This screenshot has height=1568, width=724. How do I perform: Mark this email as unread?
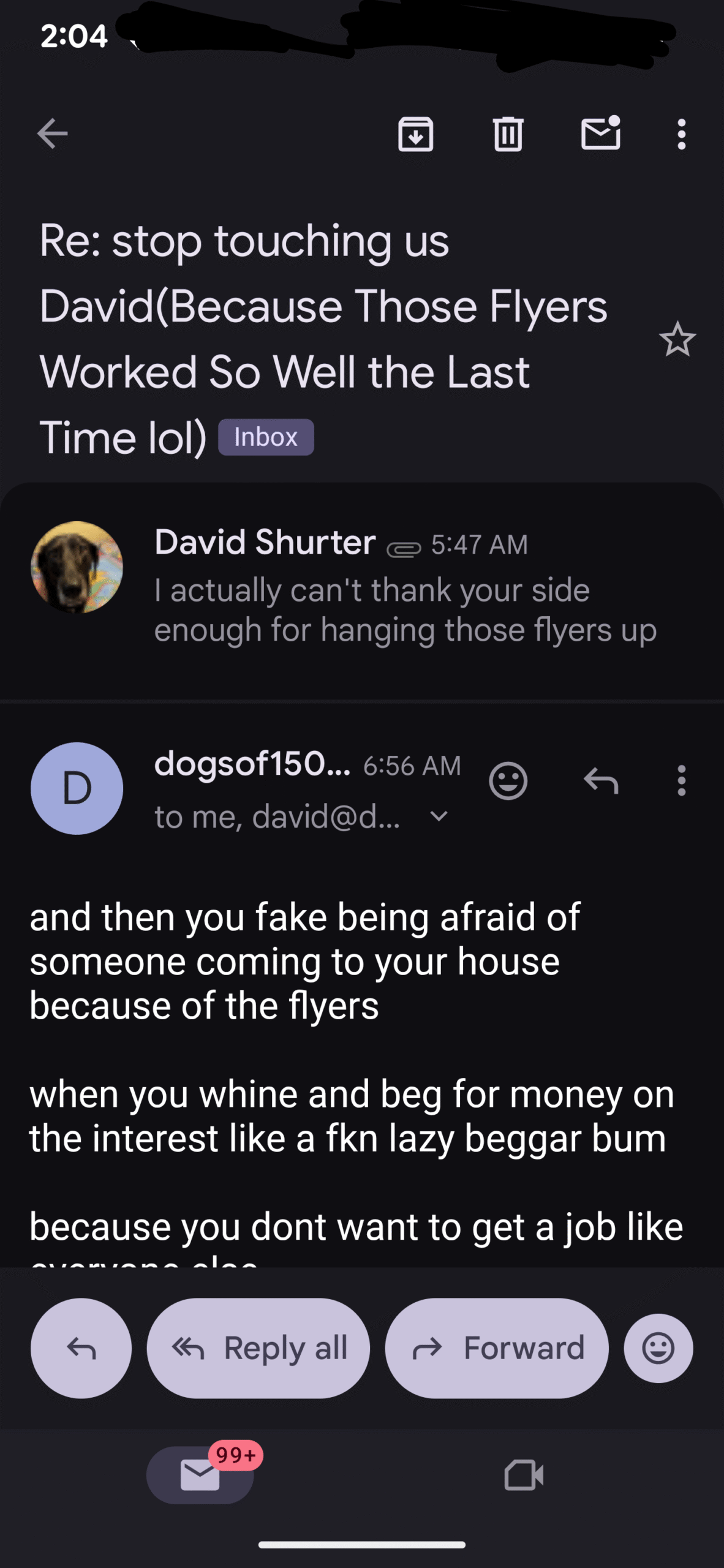click(x=600, y=134)
